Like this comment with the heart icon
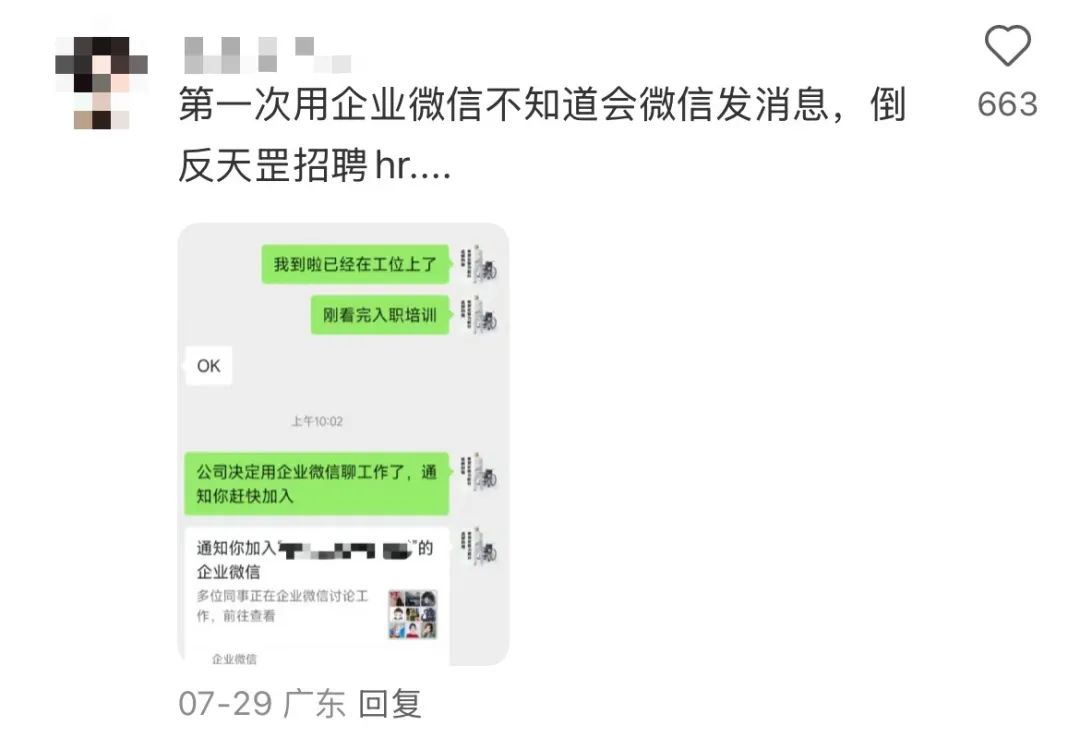Screen dimensions: 1080x738 [1007, 47]
